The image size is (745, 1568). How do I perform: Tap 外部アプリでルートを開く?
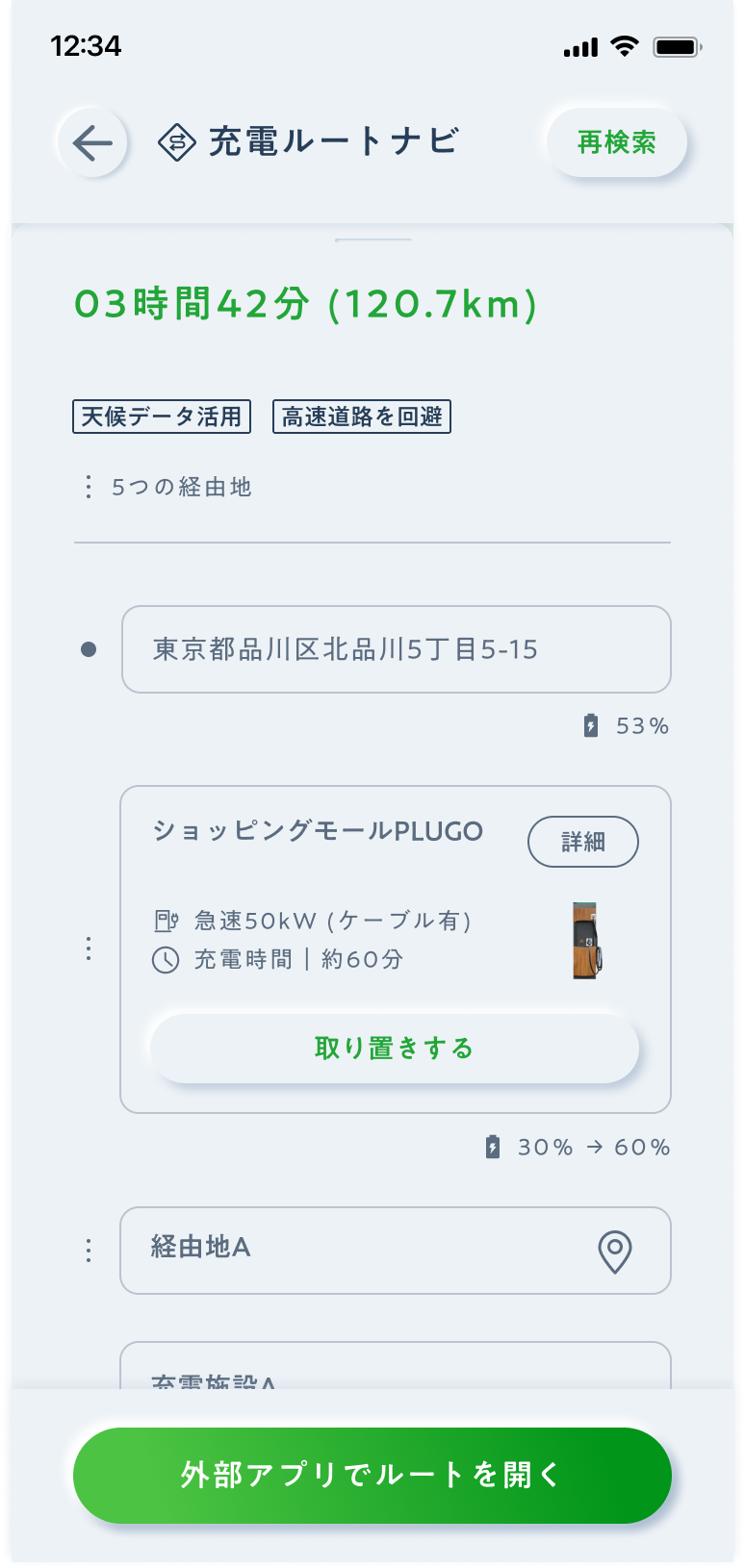click(x=372, y=1475)
